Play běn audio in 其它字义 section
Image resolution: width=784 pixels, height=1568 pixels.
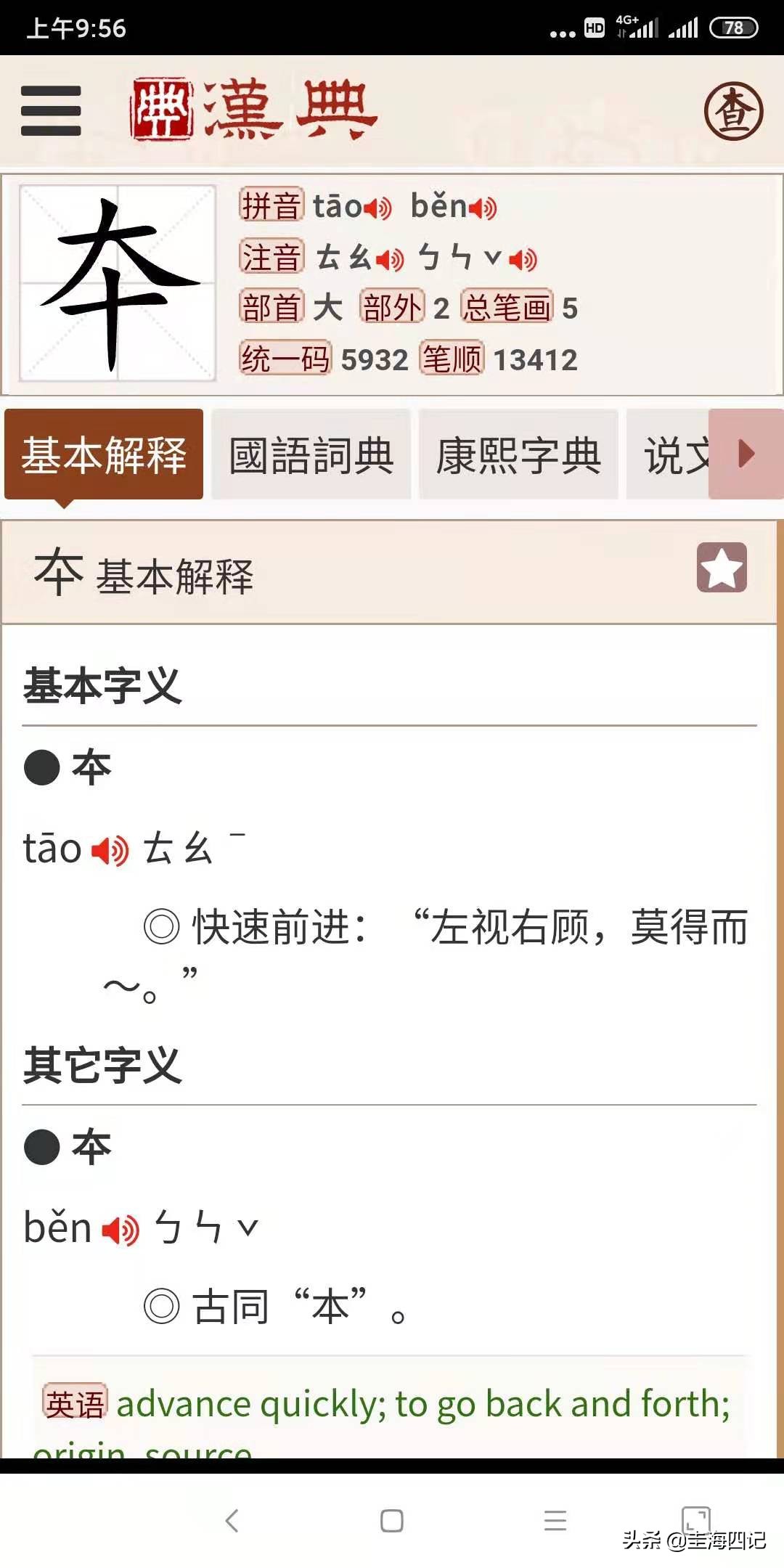coord(118,1227)
